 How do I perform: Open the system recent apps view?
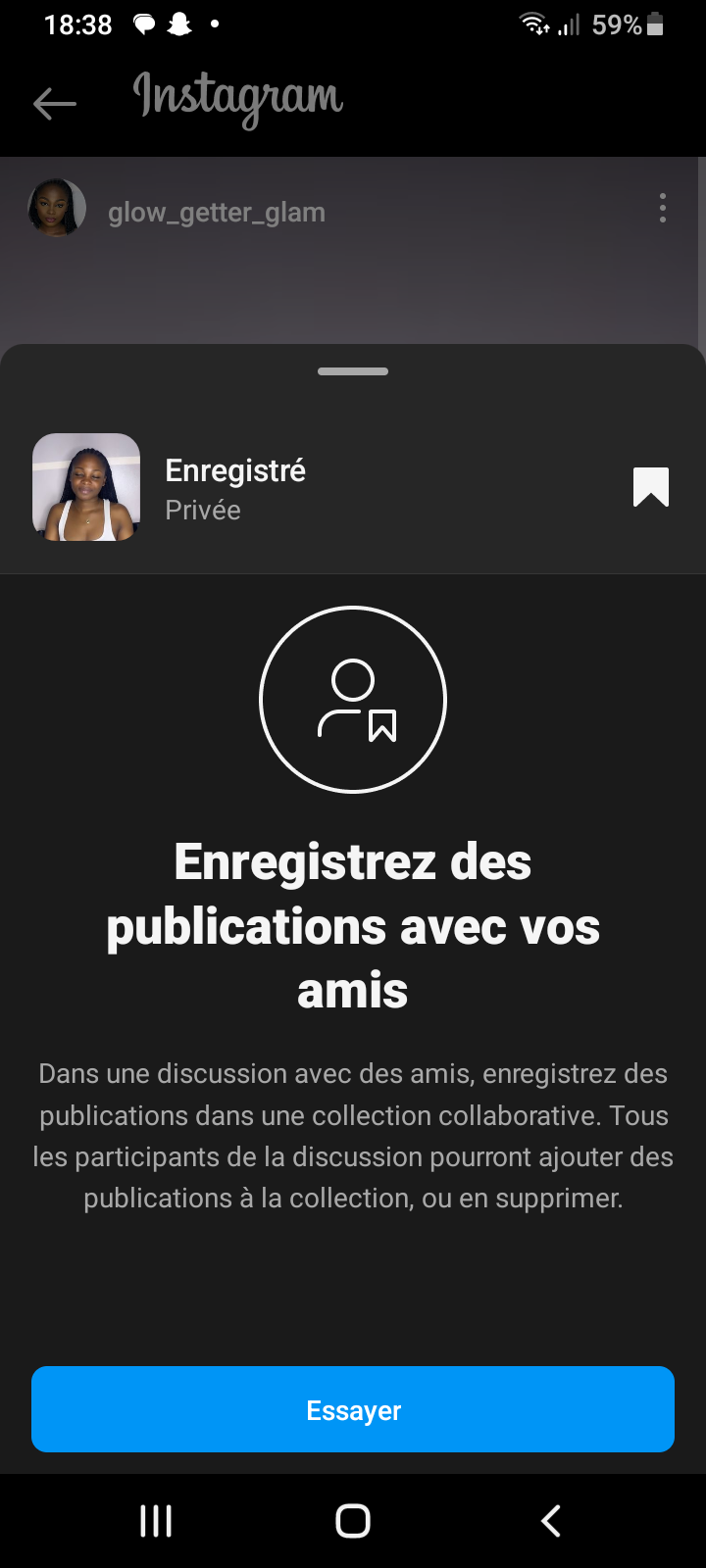tap(156, 1521)
